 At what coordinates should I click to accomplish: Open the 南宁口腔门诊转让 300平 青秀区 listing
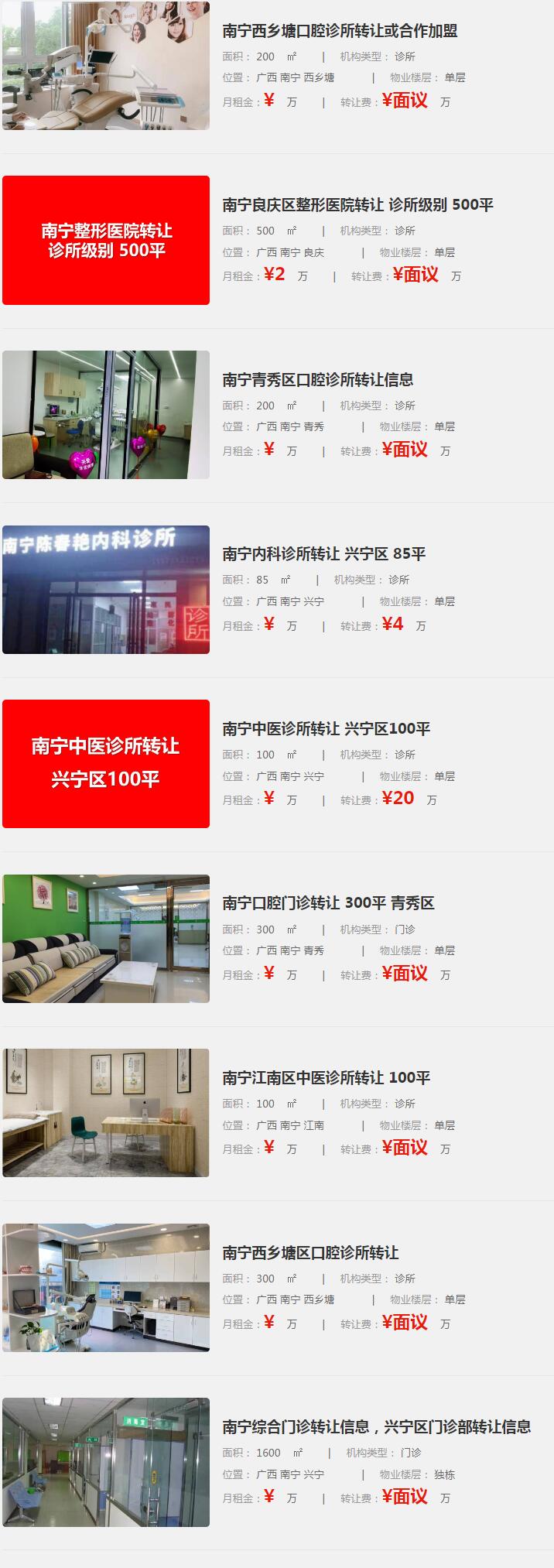point(328,903)
